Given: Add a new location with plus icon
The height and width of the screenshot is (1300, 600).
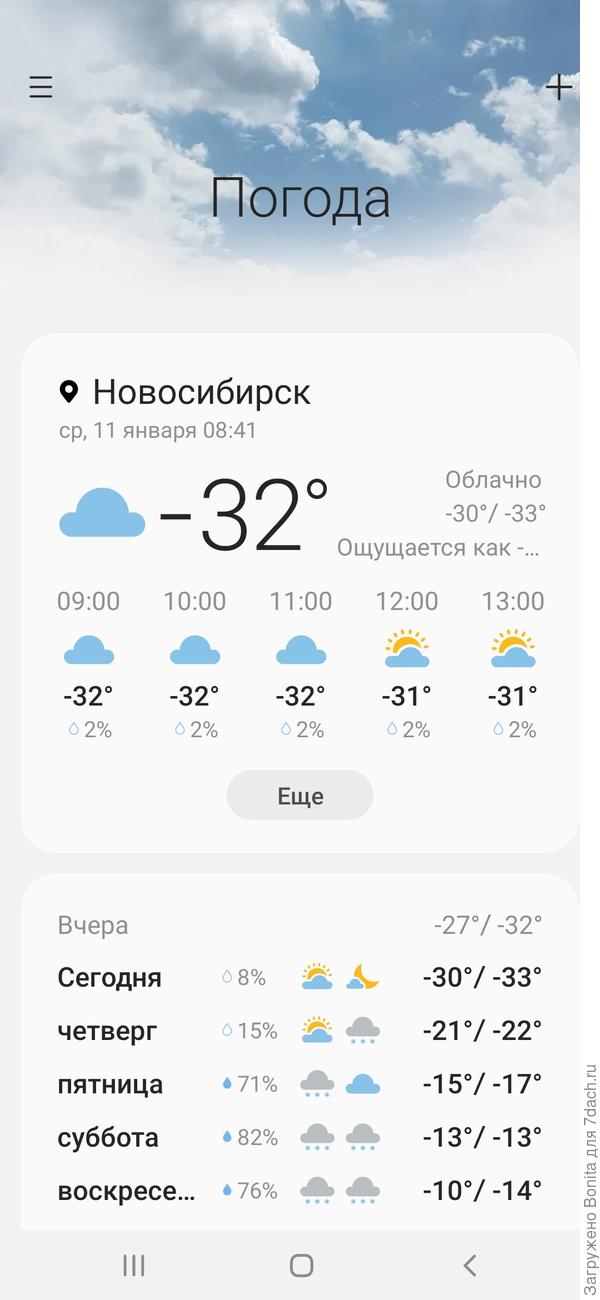Looking at the screenshot, I should coord(559,88).
